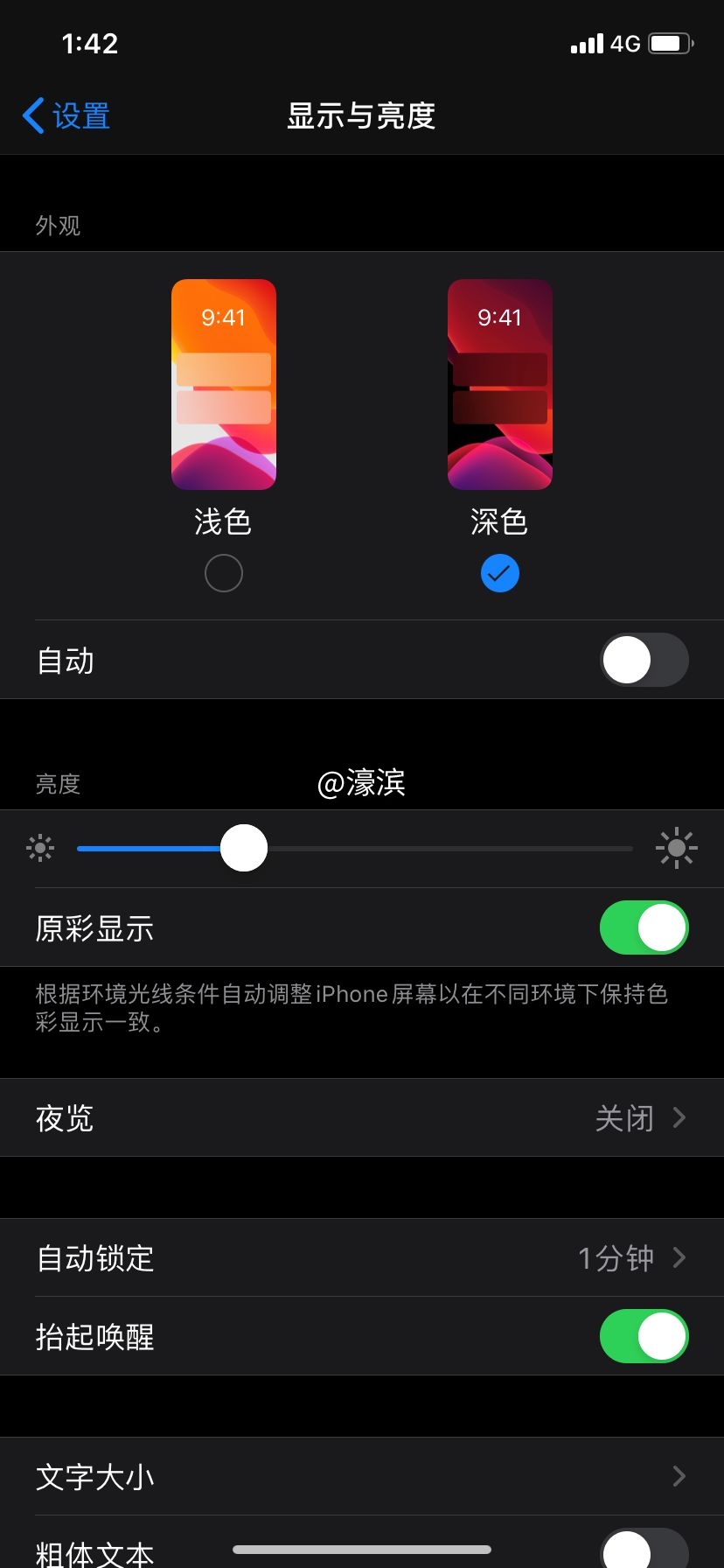Screen dimensions: 724x1568
Task: Open 文字大小 settings via chevron
Action: pos(679,1476)
